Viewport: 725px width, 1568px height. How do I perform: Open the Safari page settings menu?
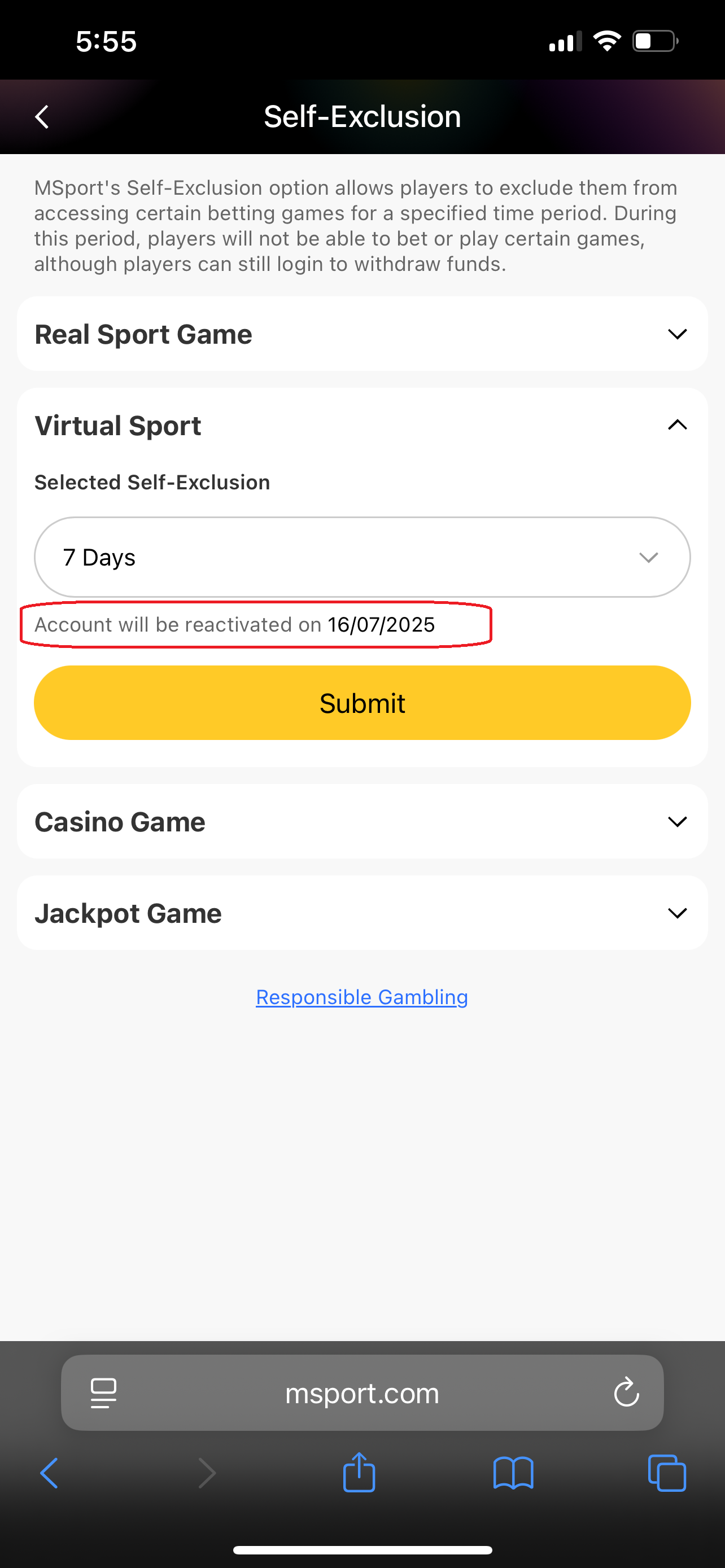(103, 1392)
